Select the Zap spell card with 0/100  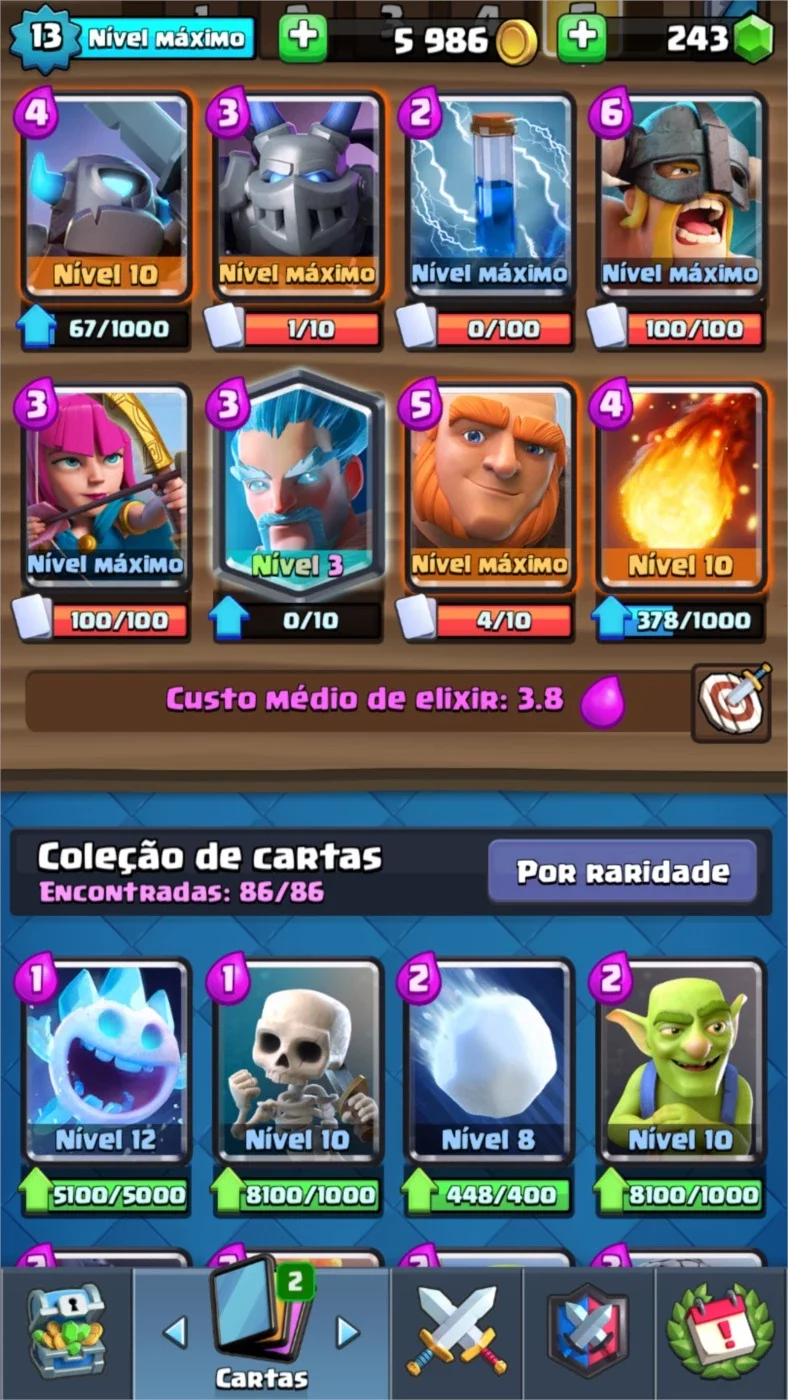tap(489, 194)
